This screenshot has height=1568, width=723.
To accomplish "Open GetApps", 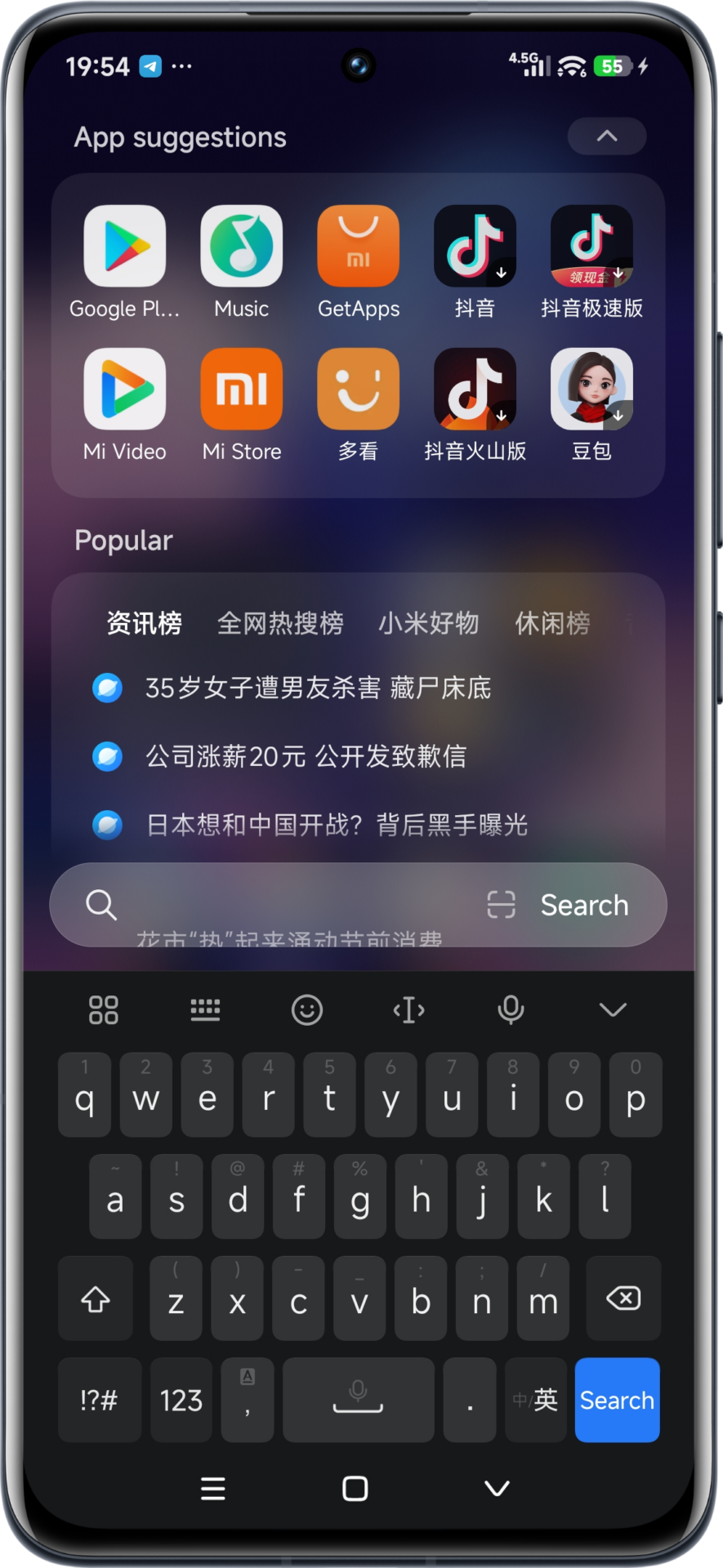I will (358, 247).
